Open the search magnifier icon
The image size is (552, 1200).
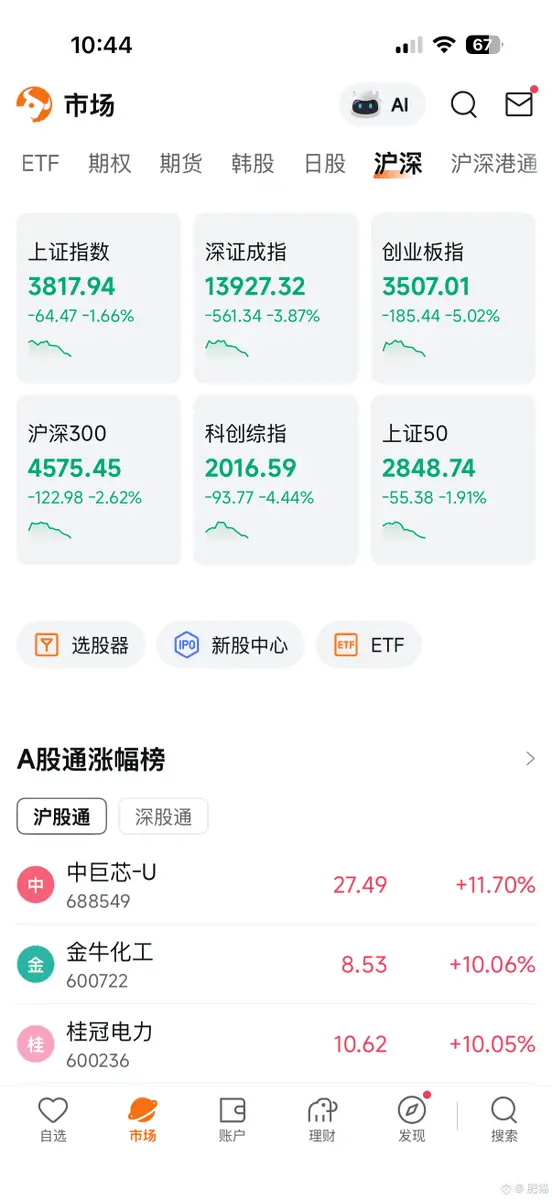[463, 105]
